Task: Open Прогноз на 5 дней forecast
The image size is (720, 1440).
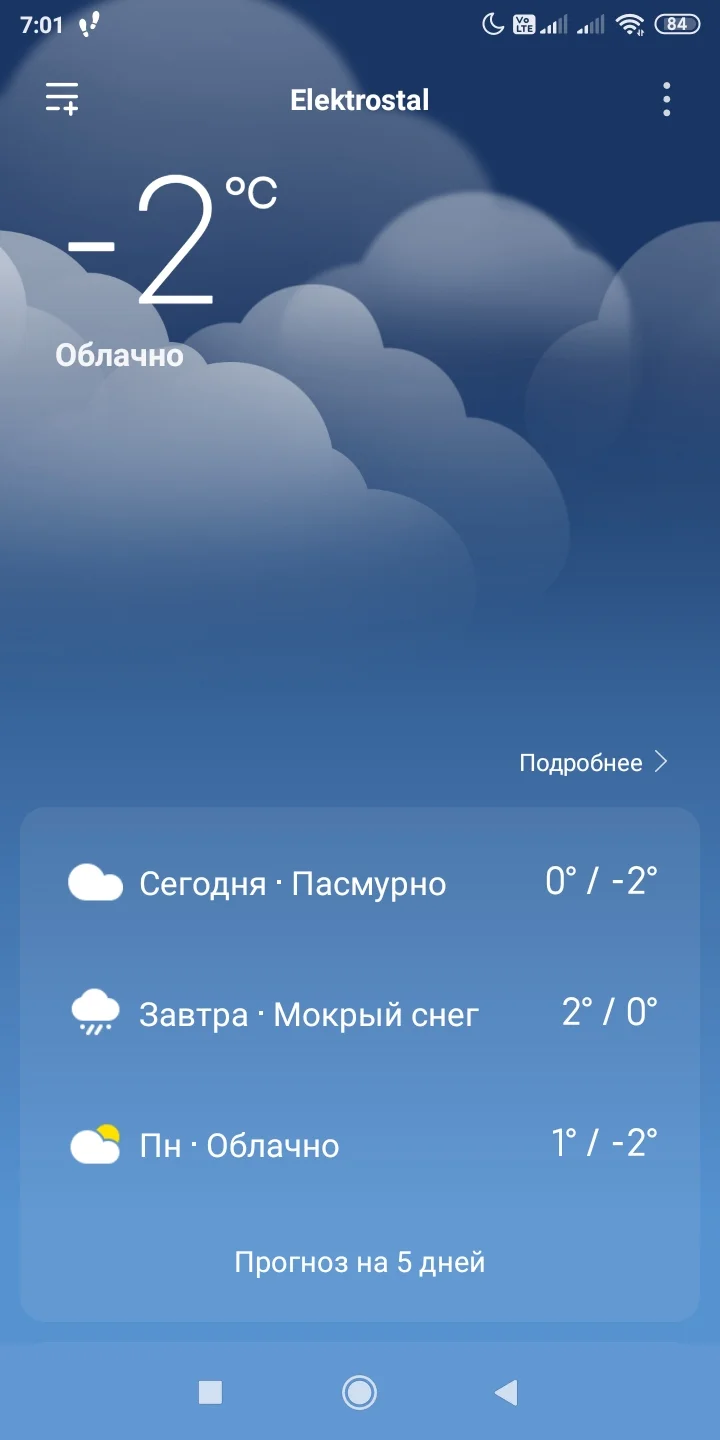Action: tap(360, 1261)
